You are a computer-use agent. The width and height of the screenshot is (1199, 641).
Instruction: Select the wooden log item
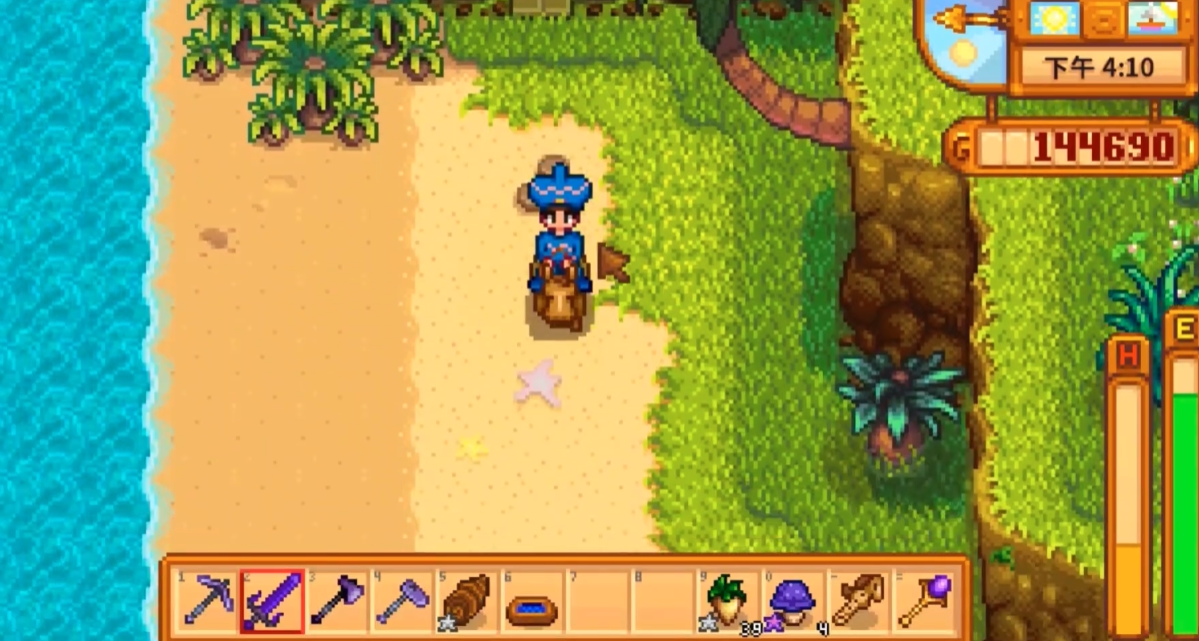466,601
